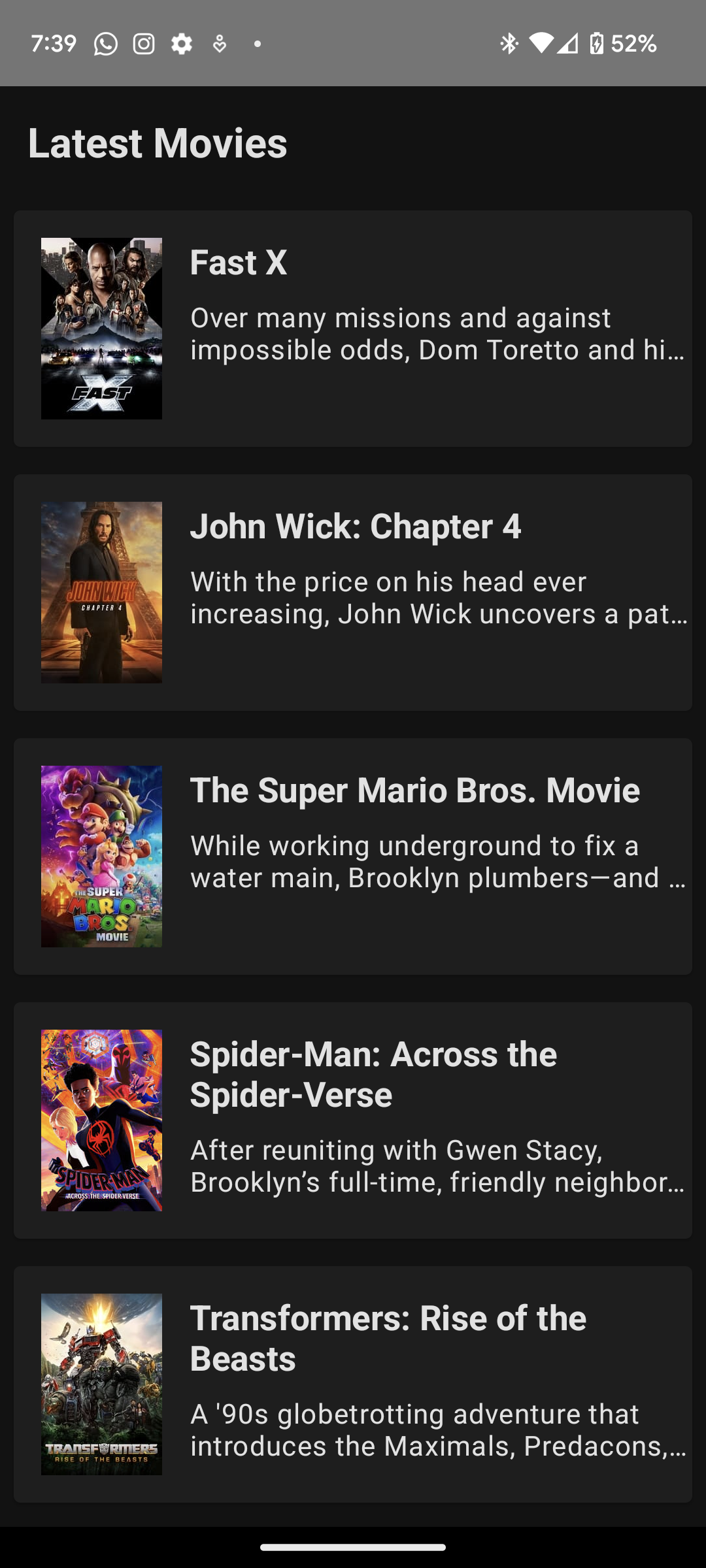Select The Super Mario Bros. Movie card
Image resolution: width=706 pixels, height=1568 pixels.
(x=353, y=857)
